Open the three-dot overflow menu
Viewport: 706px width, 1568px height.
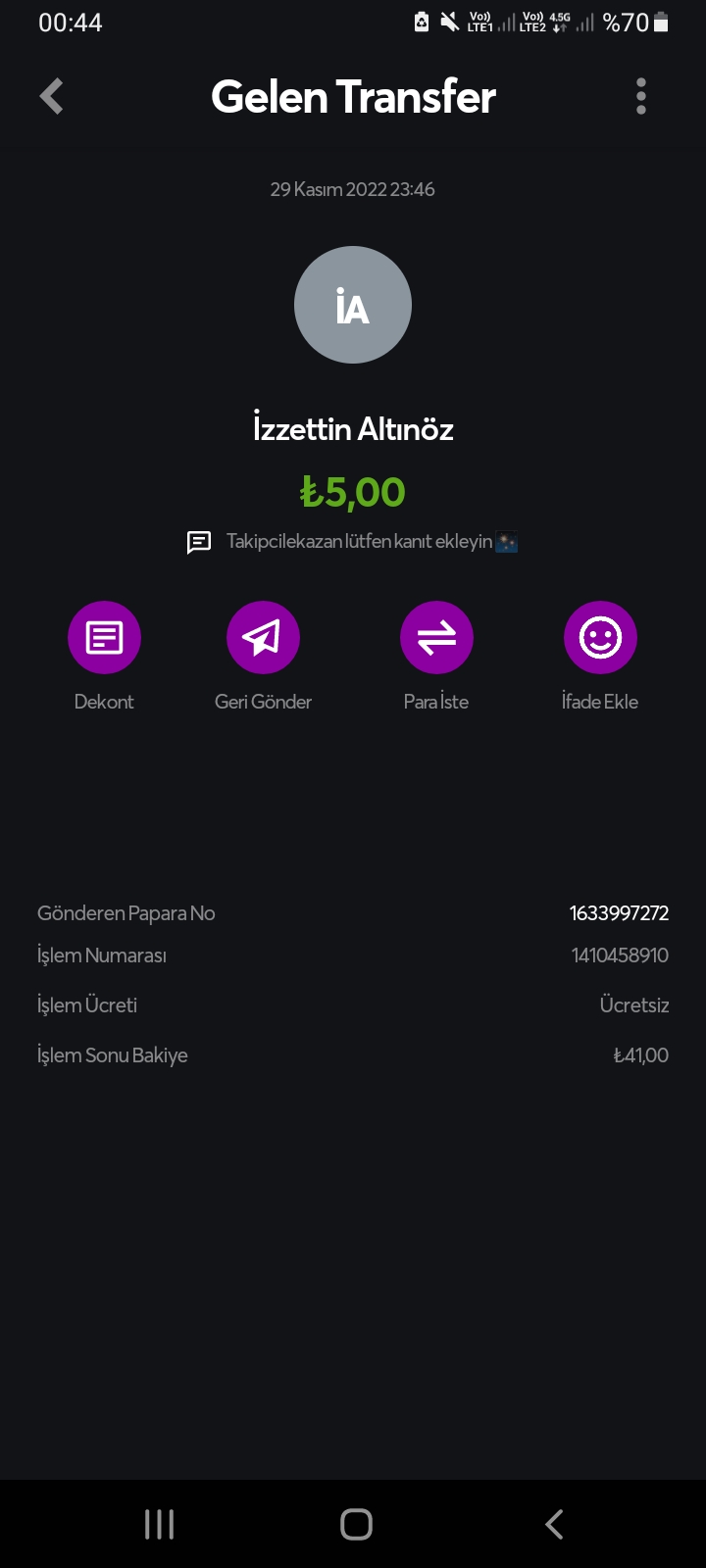640,96
